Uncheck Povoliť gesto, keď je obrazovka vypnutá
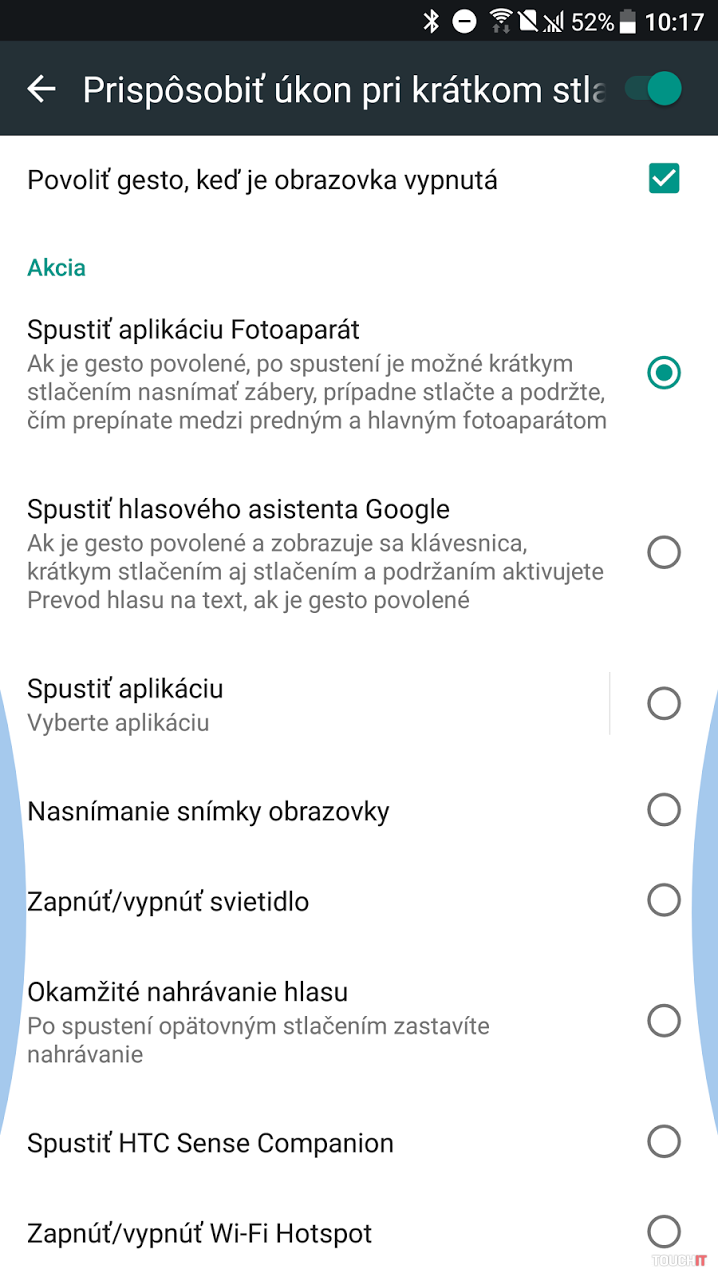This screenshot has height=1277, width=718. (x=664, y=180)
